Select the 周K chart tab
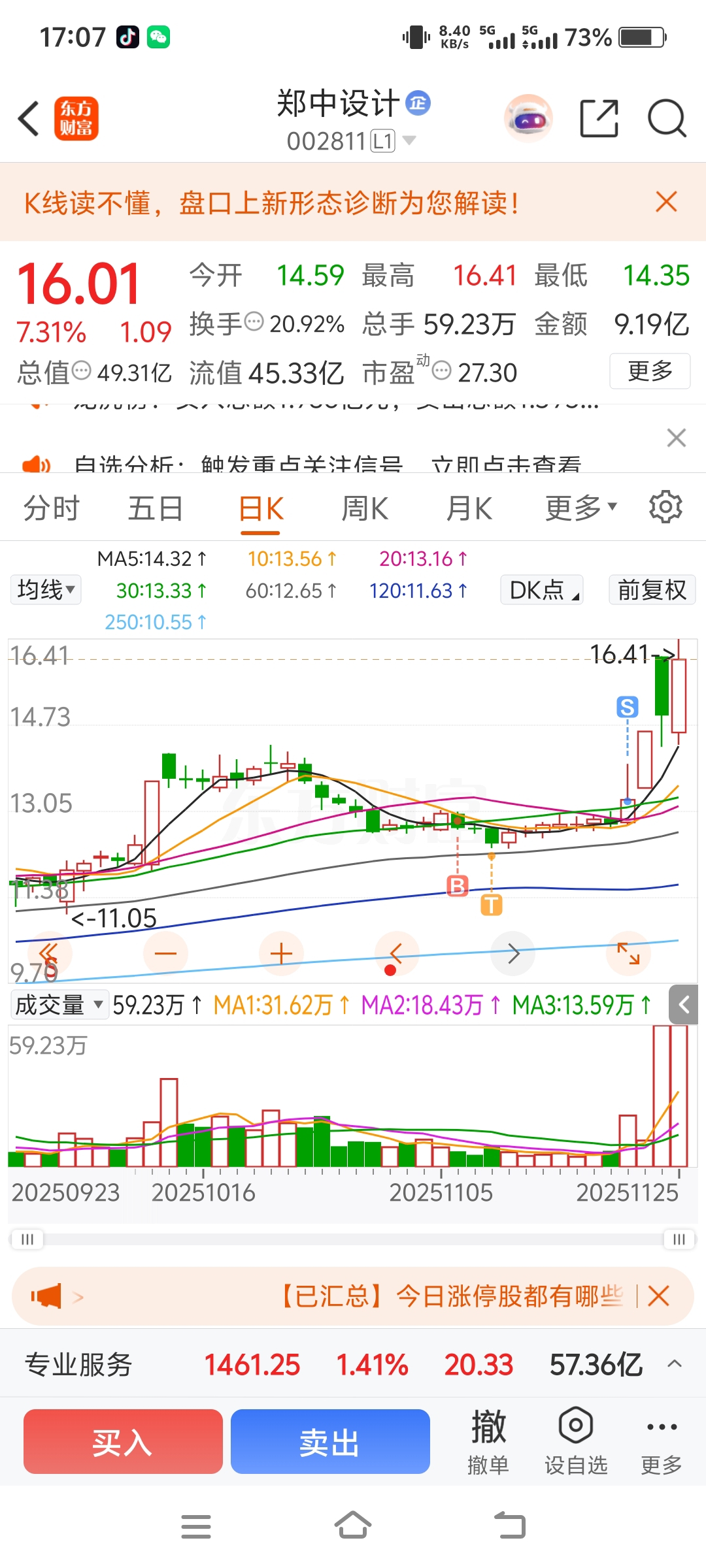This screenshot has height=1568, width=706. 365,508
